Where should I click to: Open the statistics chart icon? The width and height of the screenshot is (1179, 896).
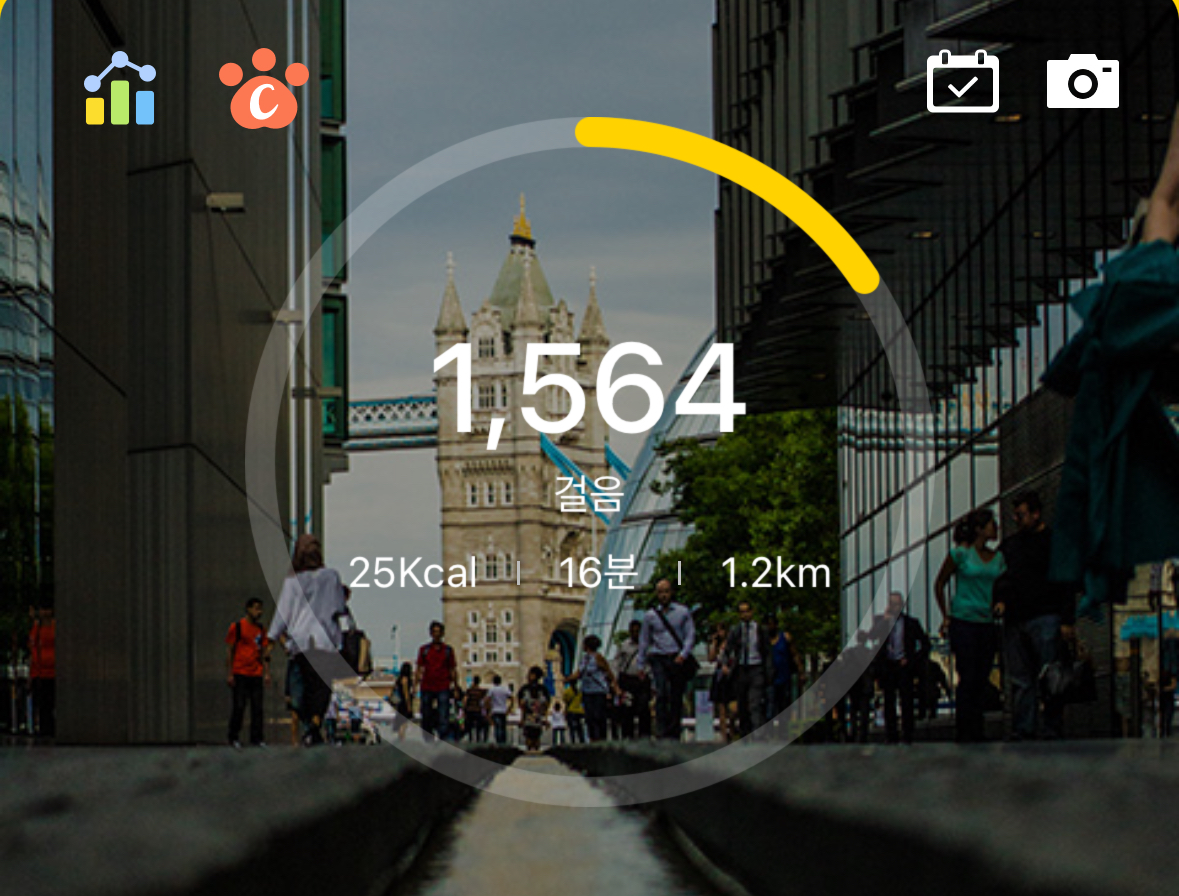120,89
